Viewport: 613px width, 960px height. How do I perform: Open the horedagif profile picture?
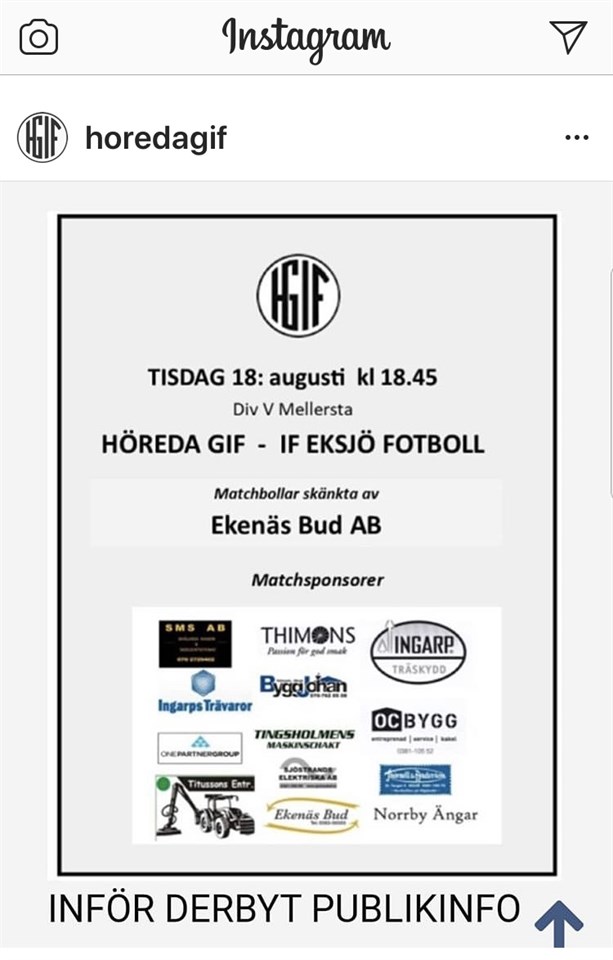(41, 138)
